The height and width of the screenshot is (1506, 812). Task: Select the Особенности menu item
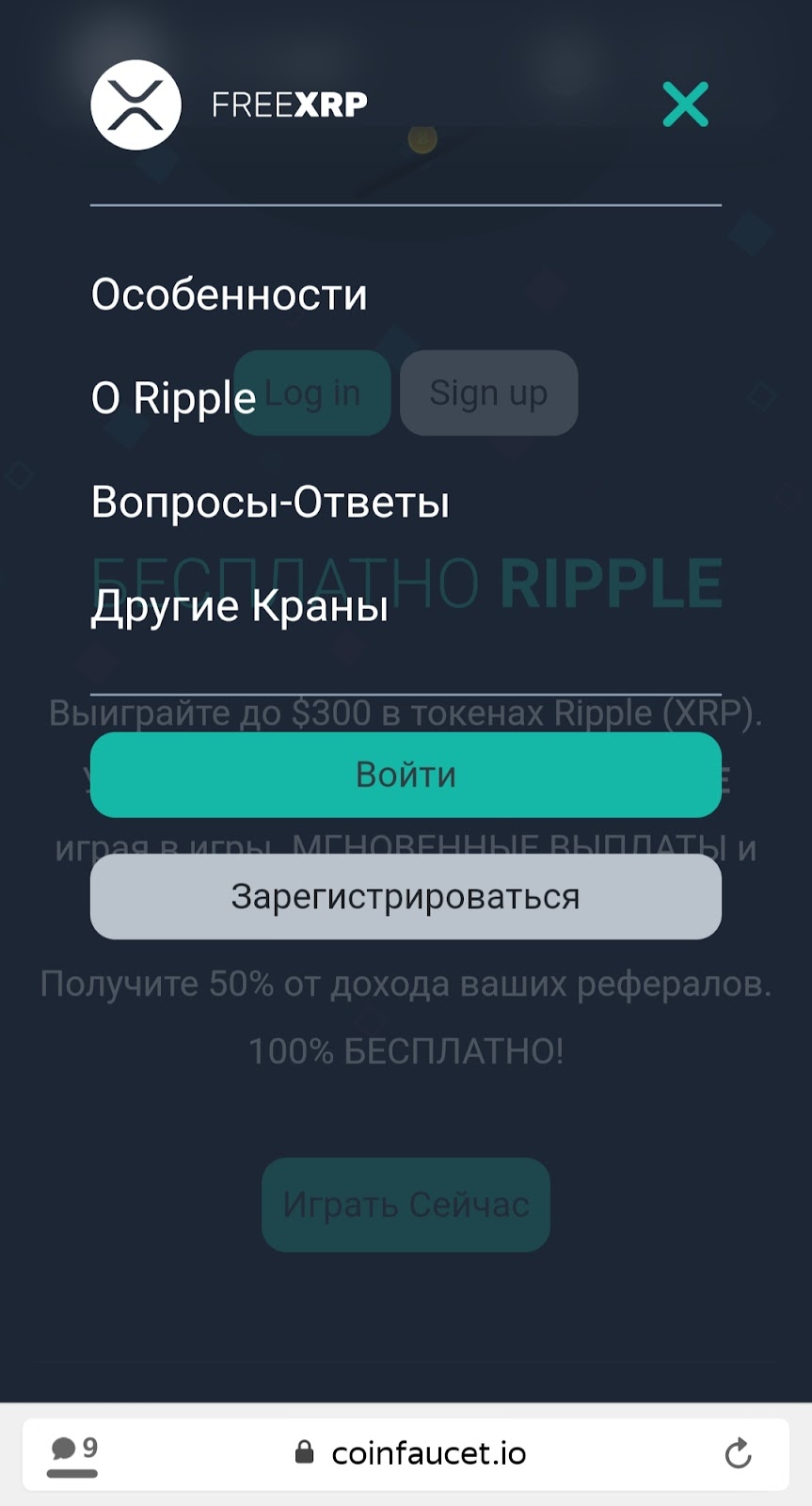click(x=230, y=294)
